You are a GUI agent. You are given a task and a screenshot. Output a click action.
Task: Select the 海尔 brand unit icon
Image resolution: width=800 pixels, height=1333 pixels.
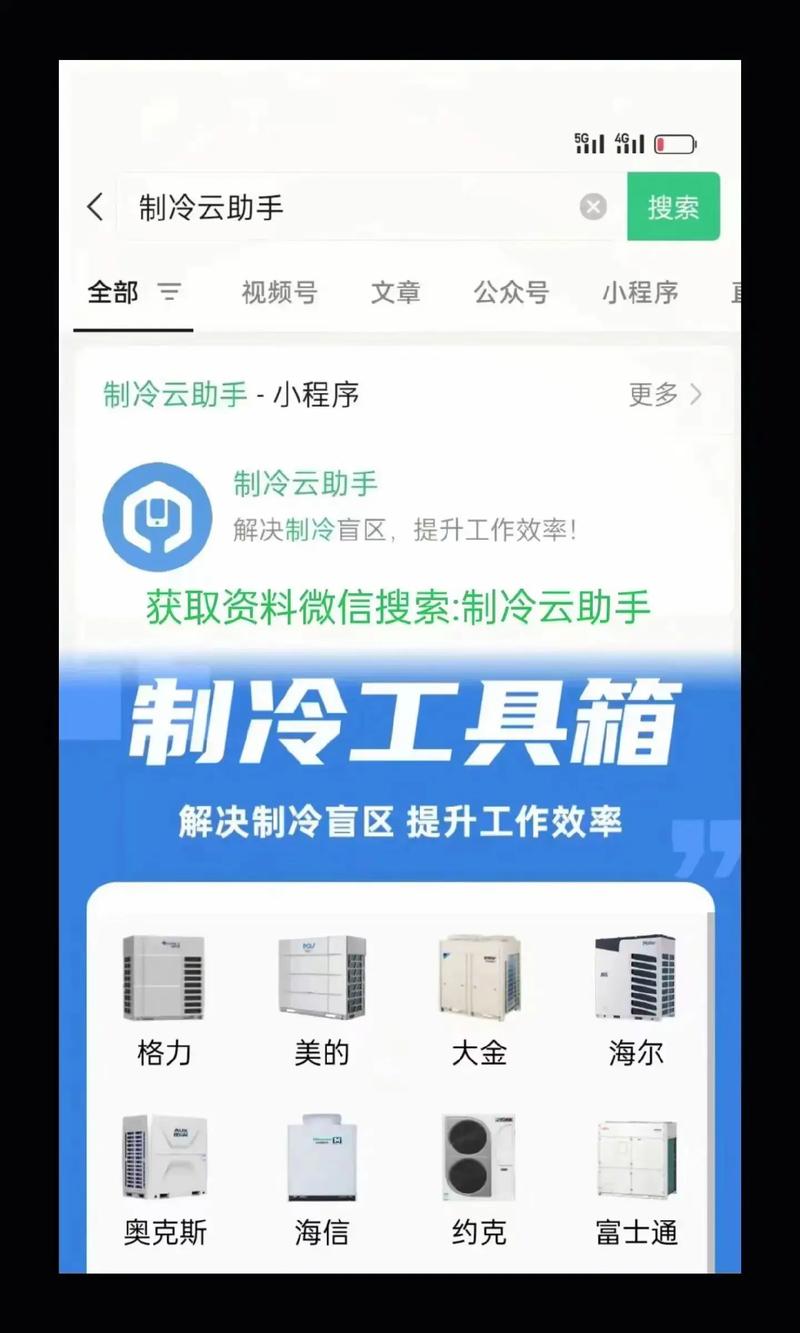click(636, 978)
